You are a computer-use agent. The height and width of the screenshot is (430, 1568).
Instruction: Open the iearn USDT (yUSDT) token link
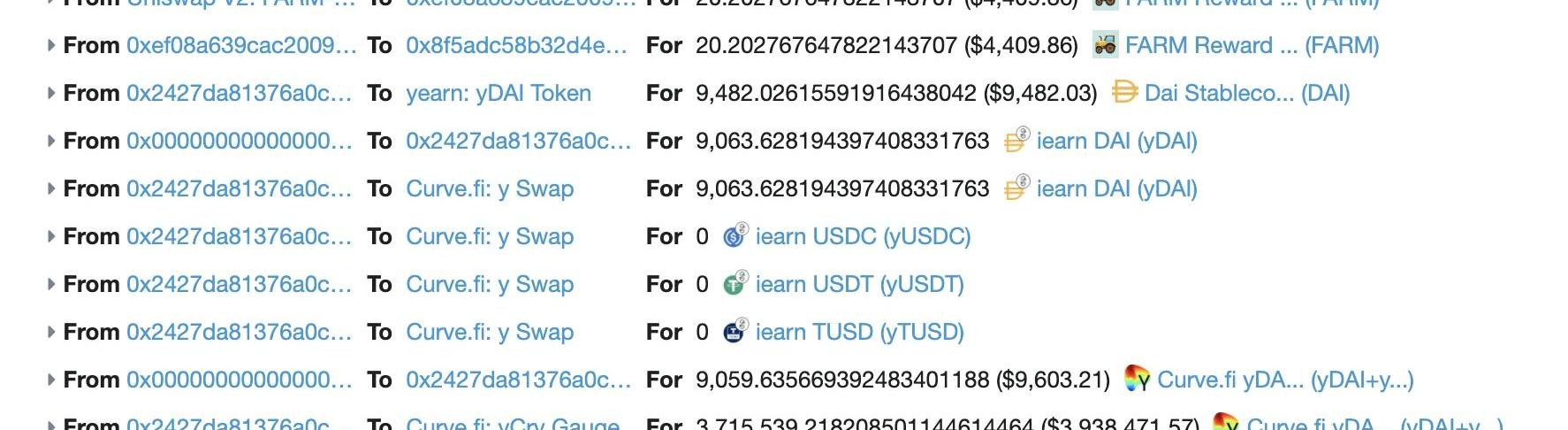click(x=858, y=284)
